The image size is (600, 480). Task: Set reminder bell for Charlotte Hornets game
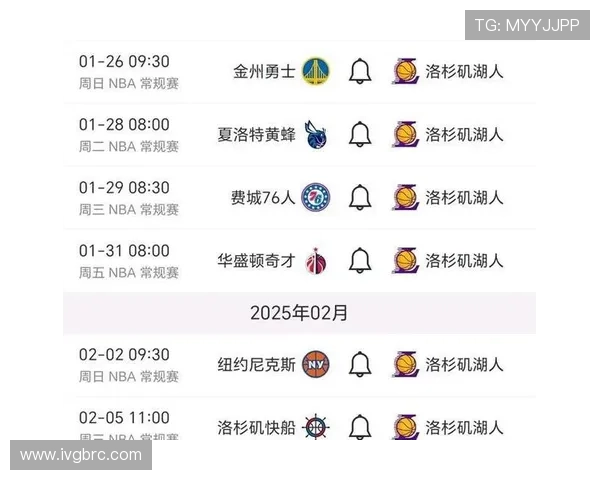coord(360,134)
